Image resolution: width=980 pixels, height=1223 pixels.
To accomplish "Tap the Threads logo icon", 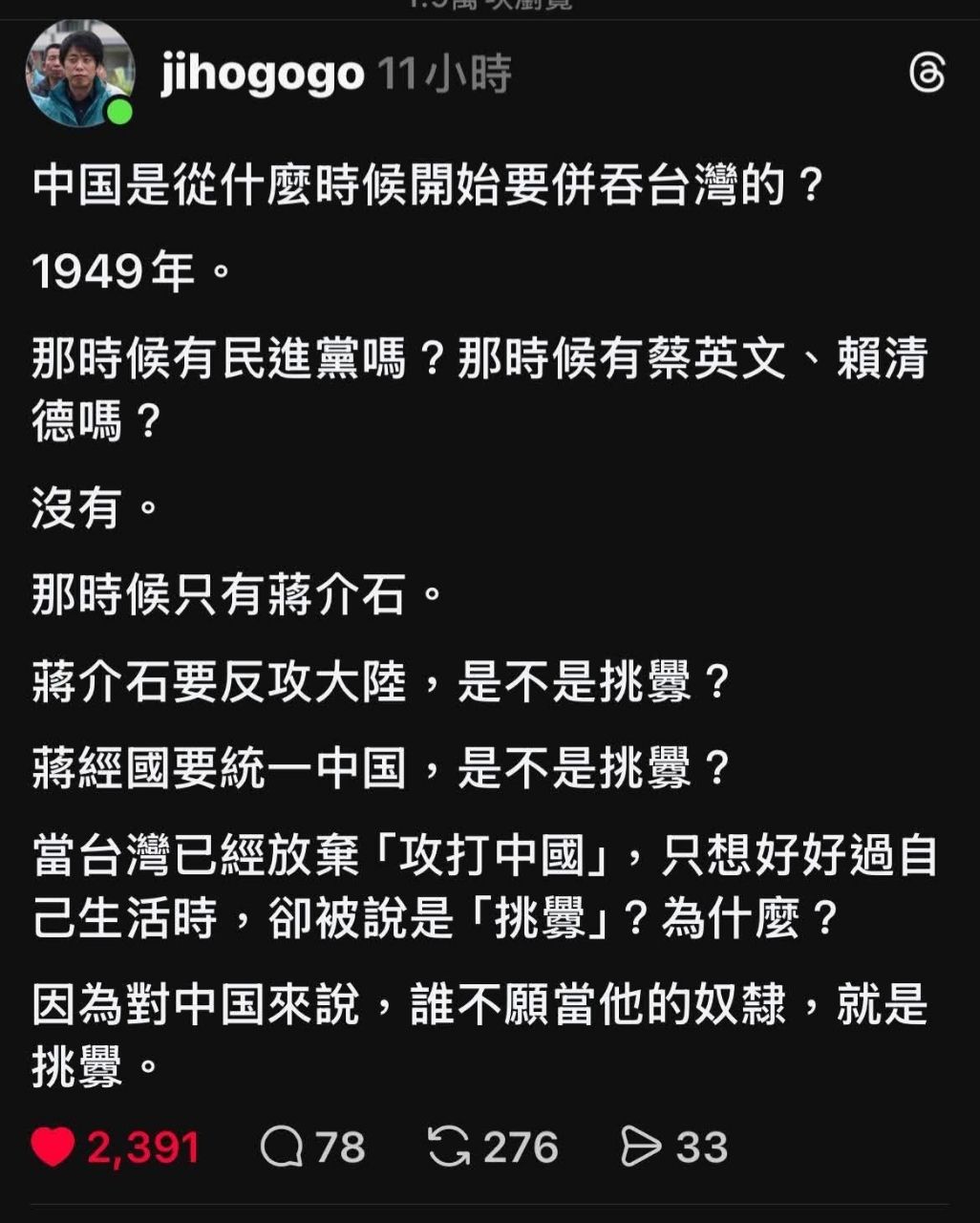I will click(926, 74).
